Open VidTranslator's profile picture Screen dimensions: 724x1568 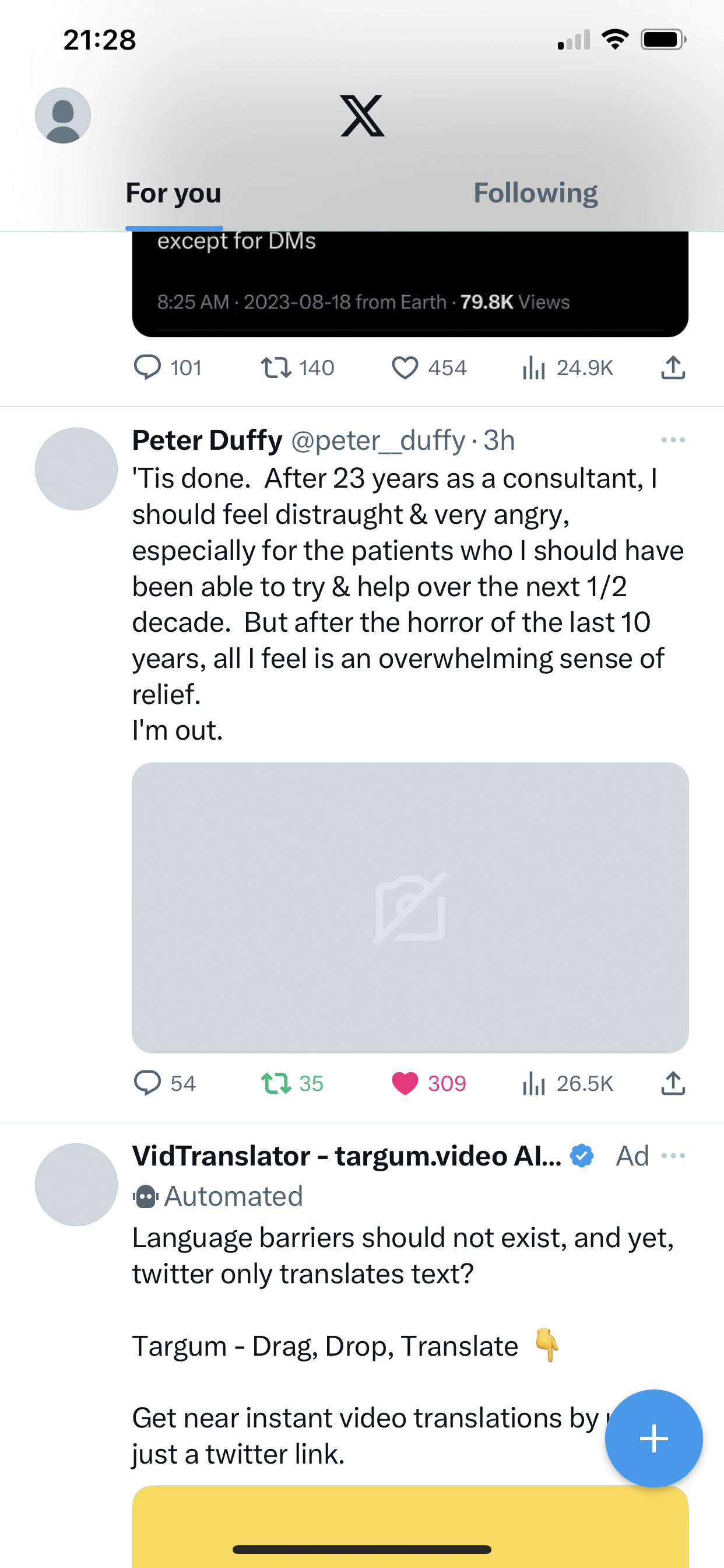coord(76,1185)
